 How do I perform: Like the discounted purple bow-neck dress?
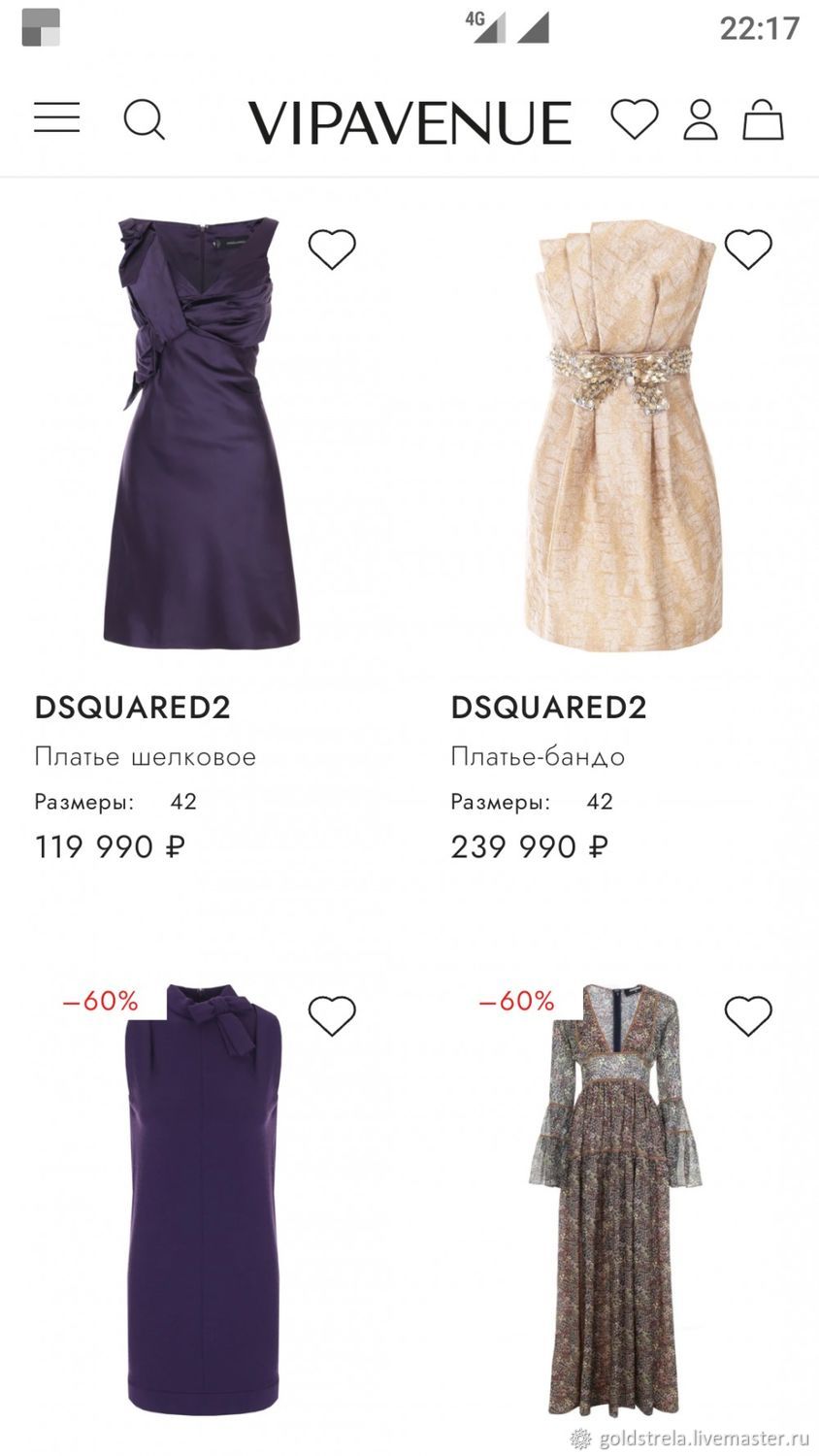pos(332,1016)
